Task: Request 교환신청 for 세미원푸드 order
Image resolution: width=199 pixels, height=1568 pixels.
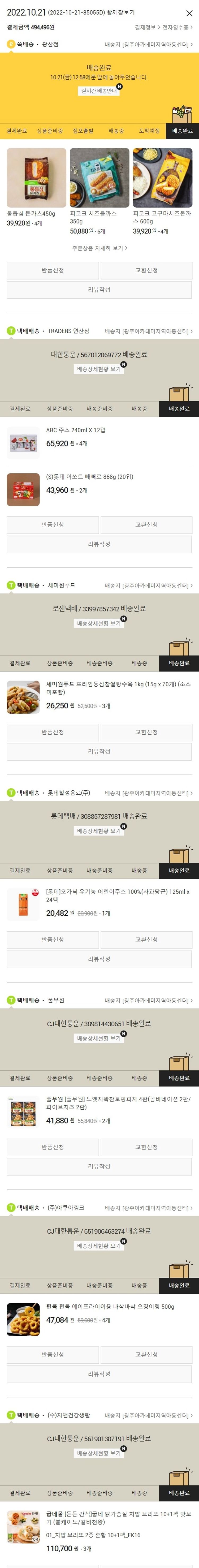Action: (146, 732)
